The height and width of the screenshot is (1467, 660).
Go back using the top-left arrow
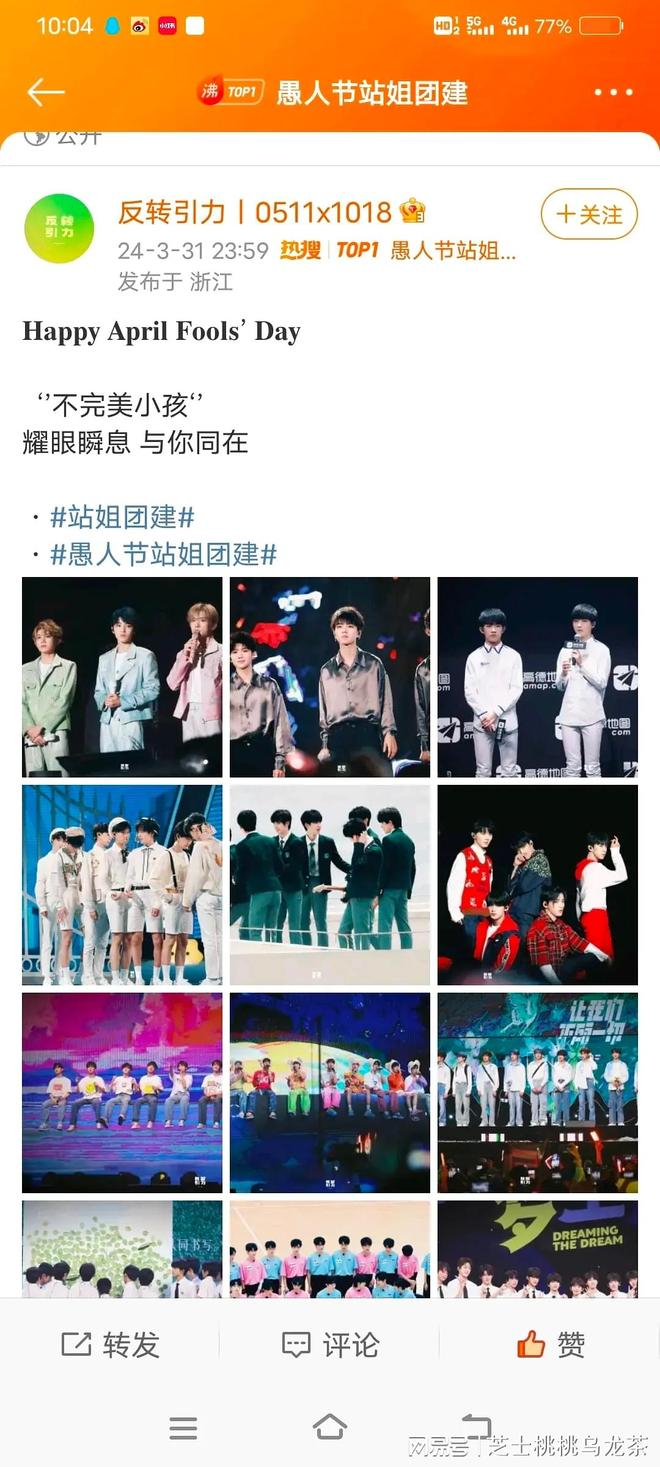point(46,93)
